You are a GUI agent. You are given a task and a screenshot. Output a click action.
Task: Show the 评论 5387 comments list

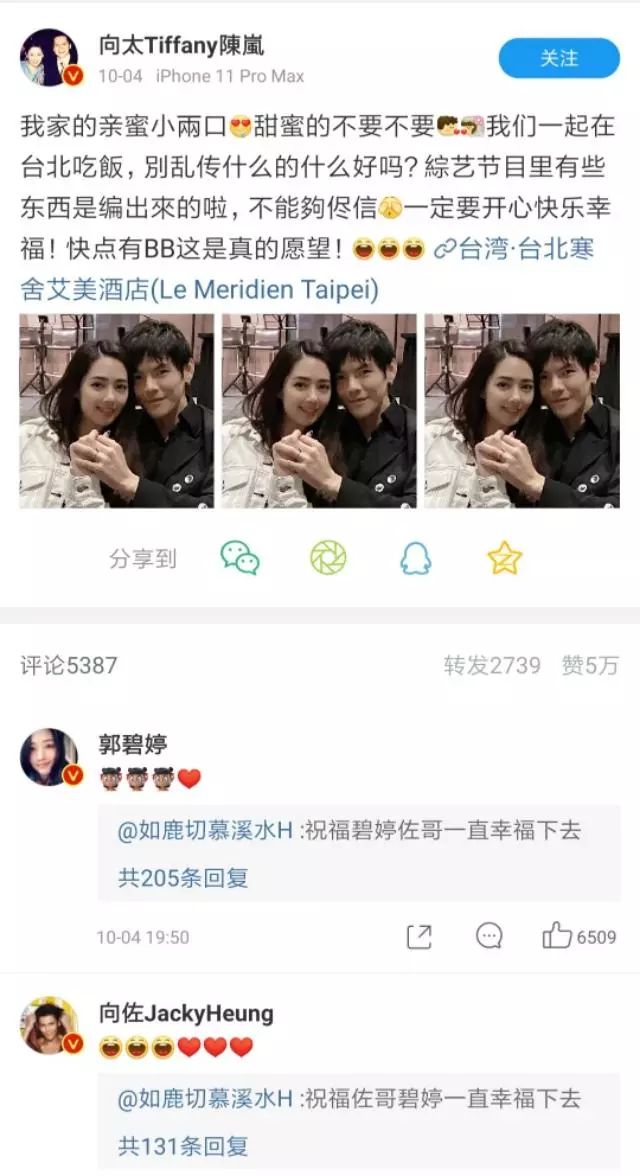[69, 665]
